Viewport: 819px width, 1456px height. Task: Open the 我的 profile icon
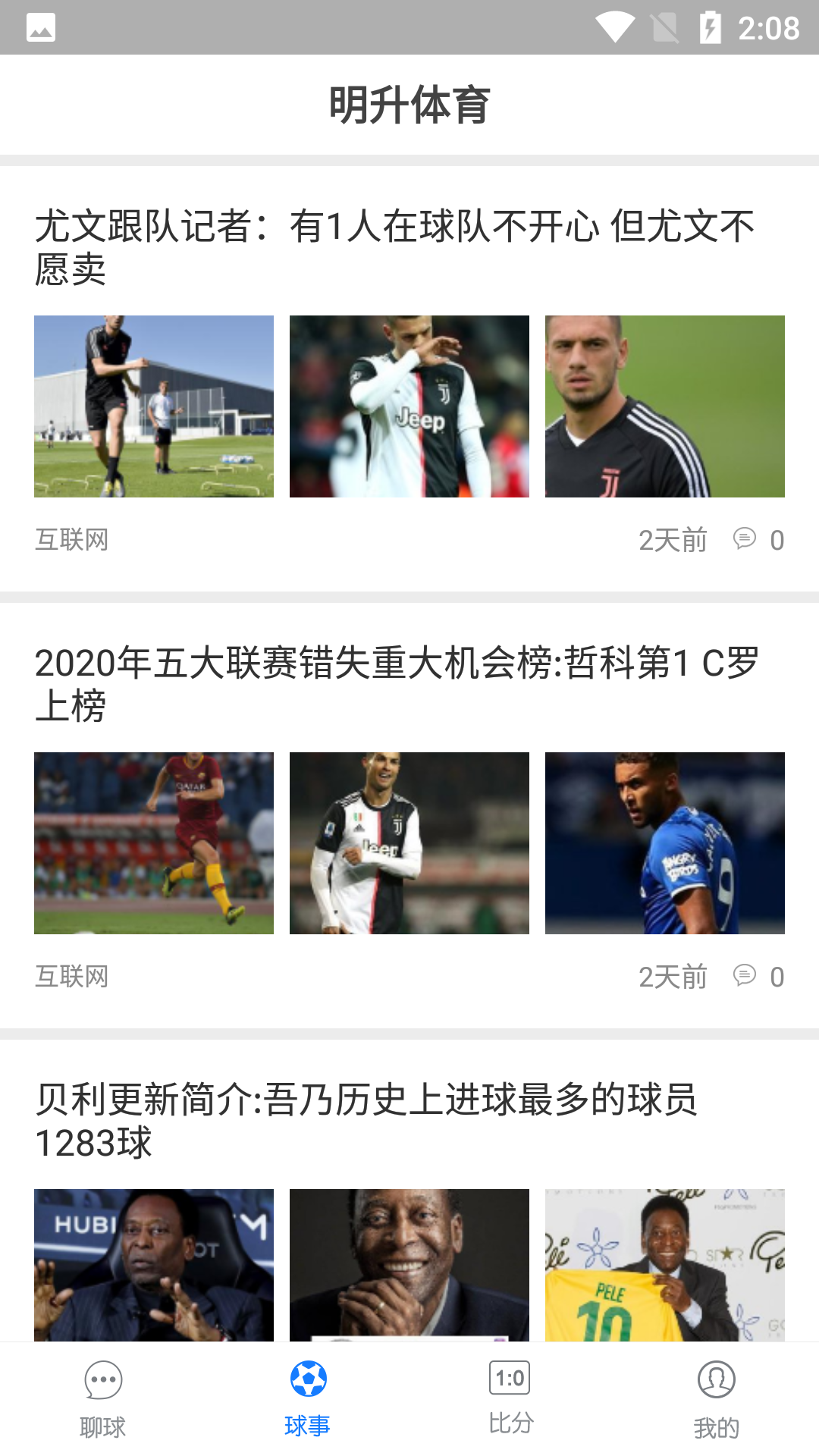[x=716, y=1382]
